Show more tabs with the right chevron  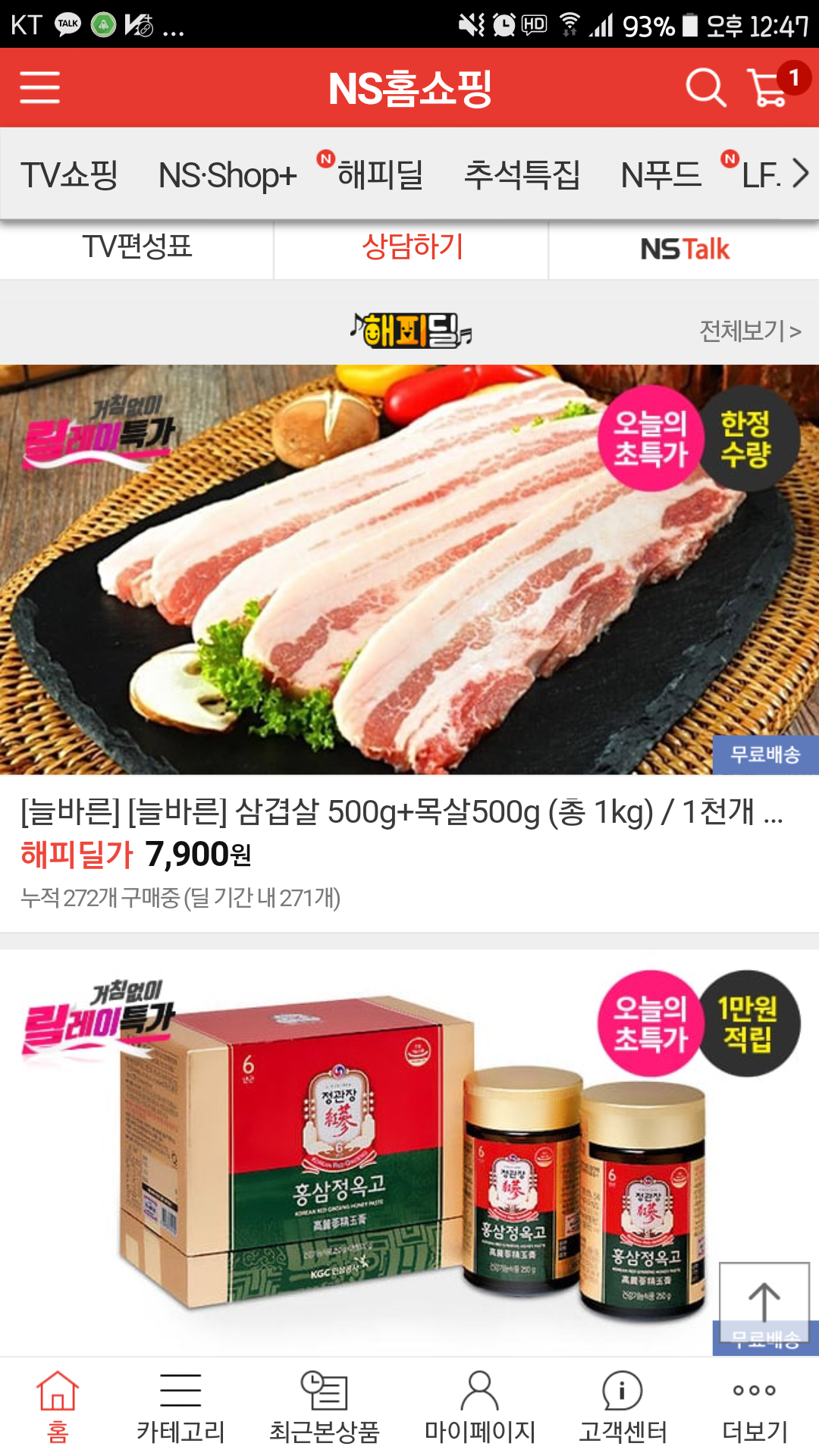tap(800, 174)
